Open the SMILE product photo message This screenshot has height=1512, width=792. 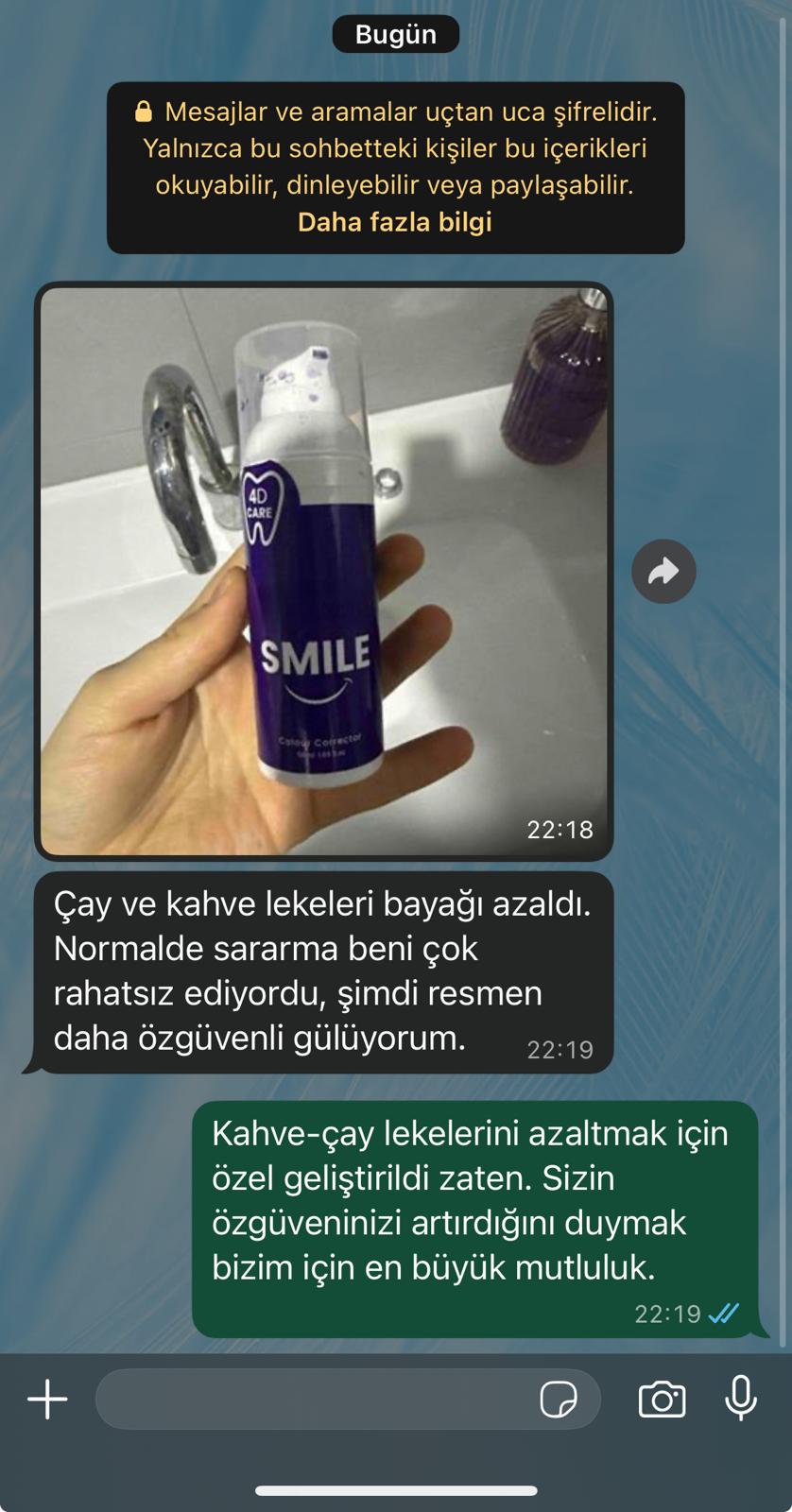(323, 571)
